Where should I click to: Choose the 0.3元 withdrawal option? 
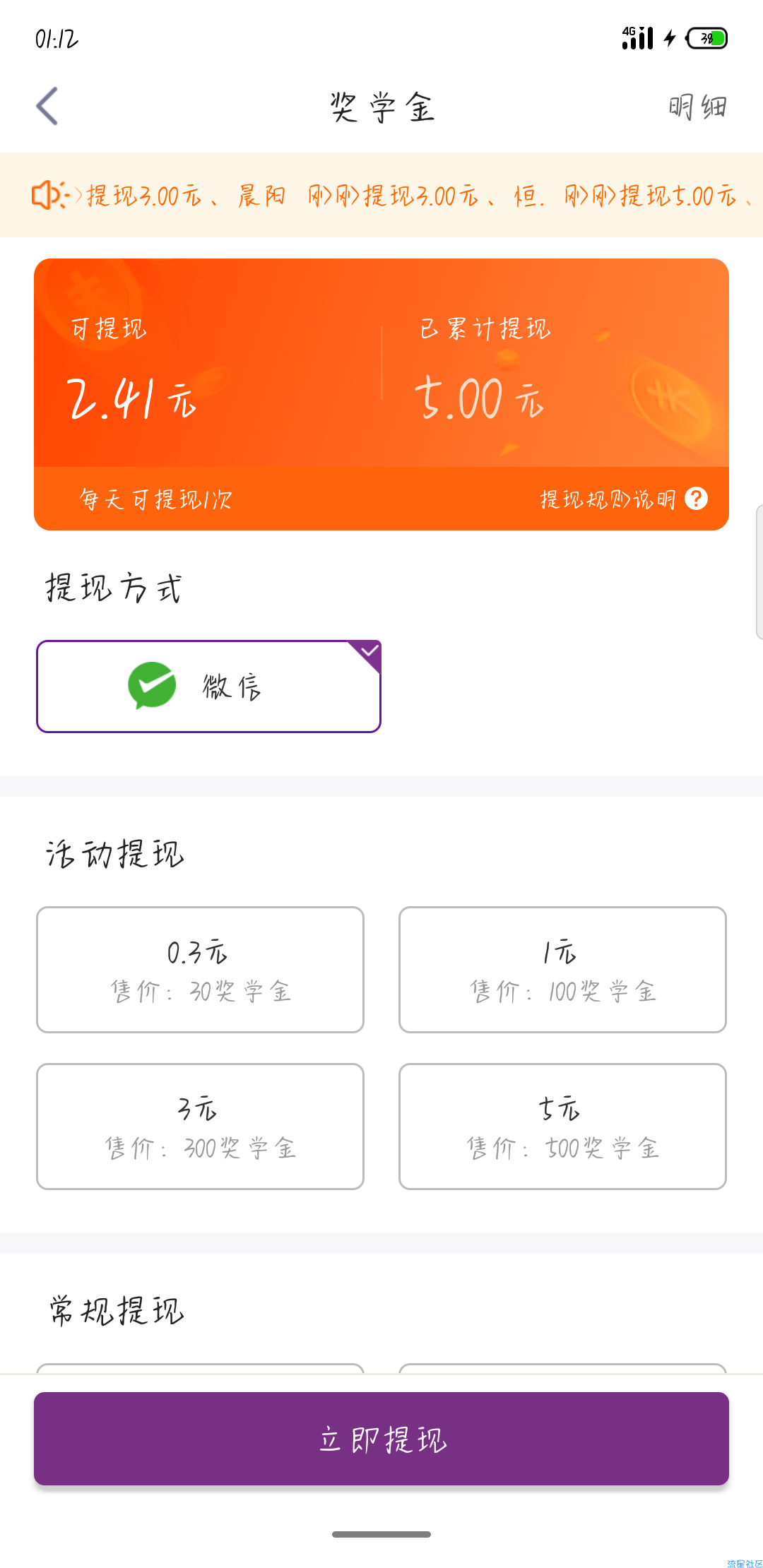click(x=200, y=970)
